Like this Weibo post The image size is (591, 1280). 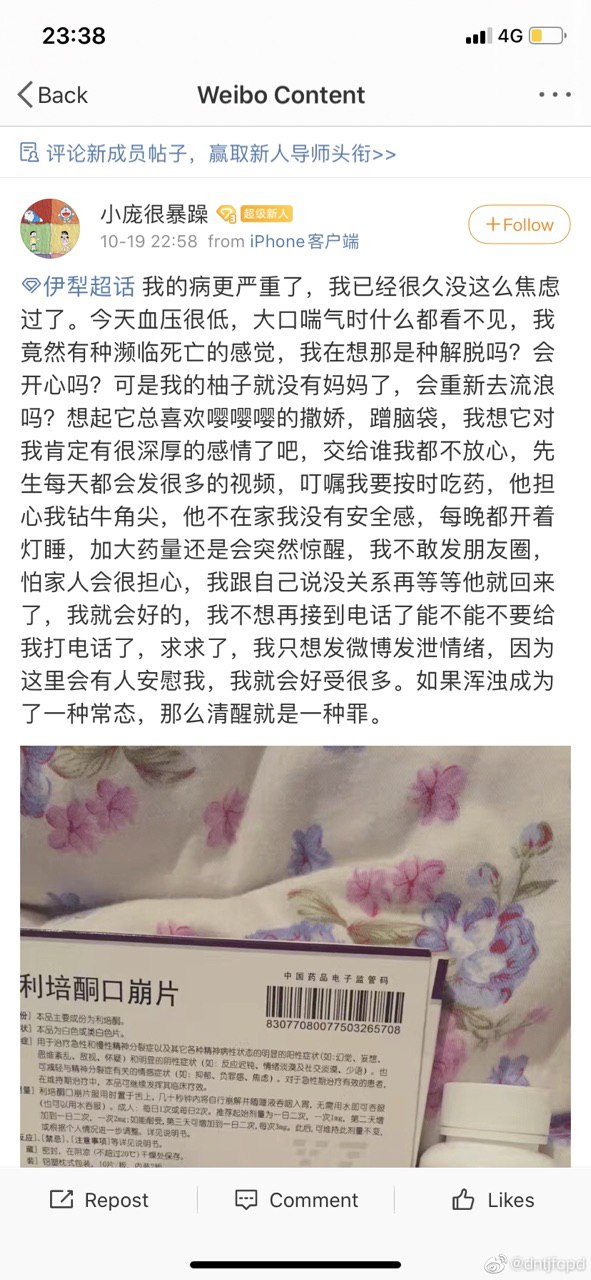pos(493,1200)
